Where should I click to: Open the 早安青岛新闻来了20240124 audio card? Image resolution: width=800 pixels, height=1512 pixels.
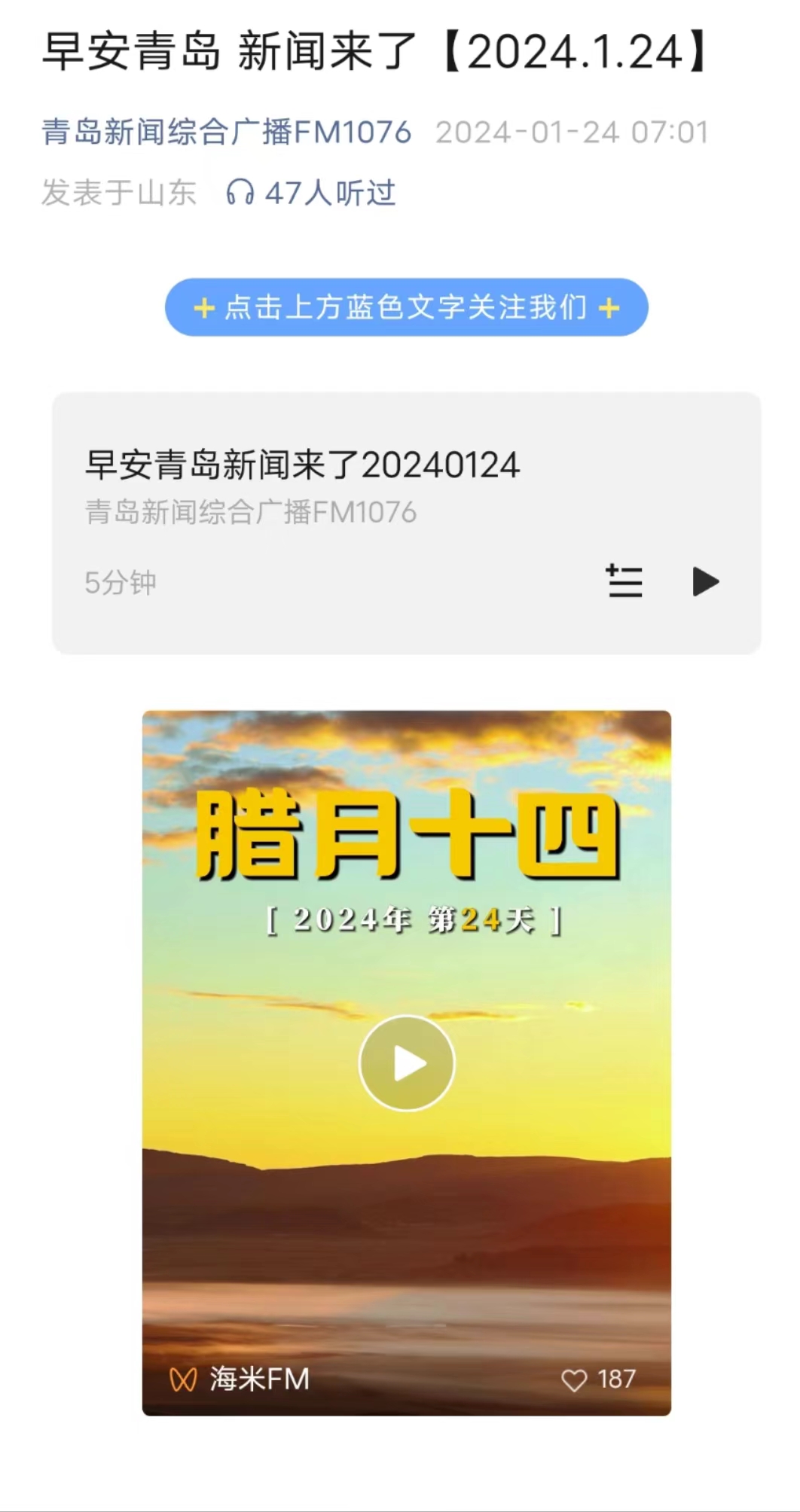point(301,465)
